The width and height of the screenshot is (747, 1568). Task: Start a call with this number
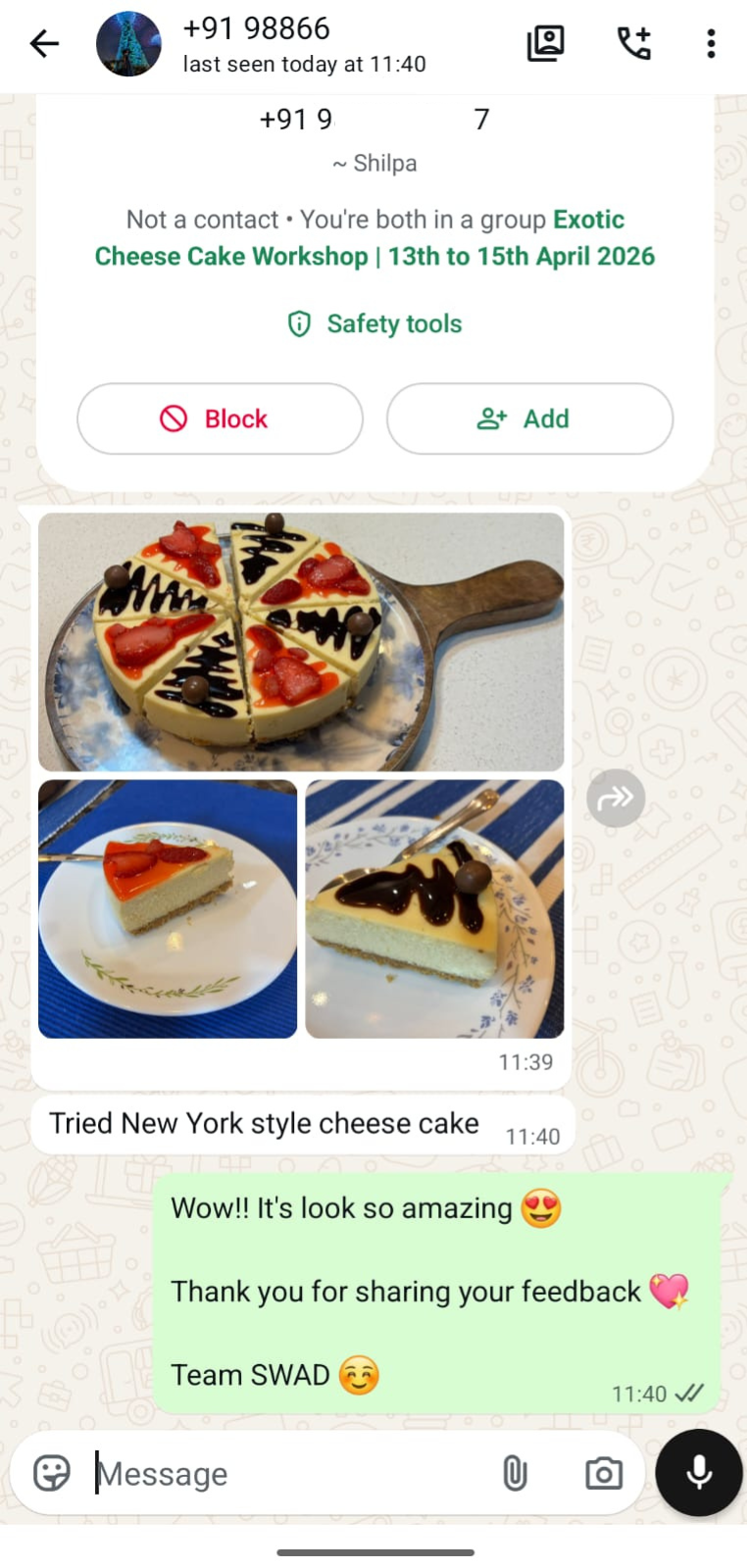coord(633,44)
